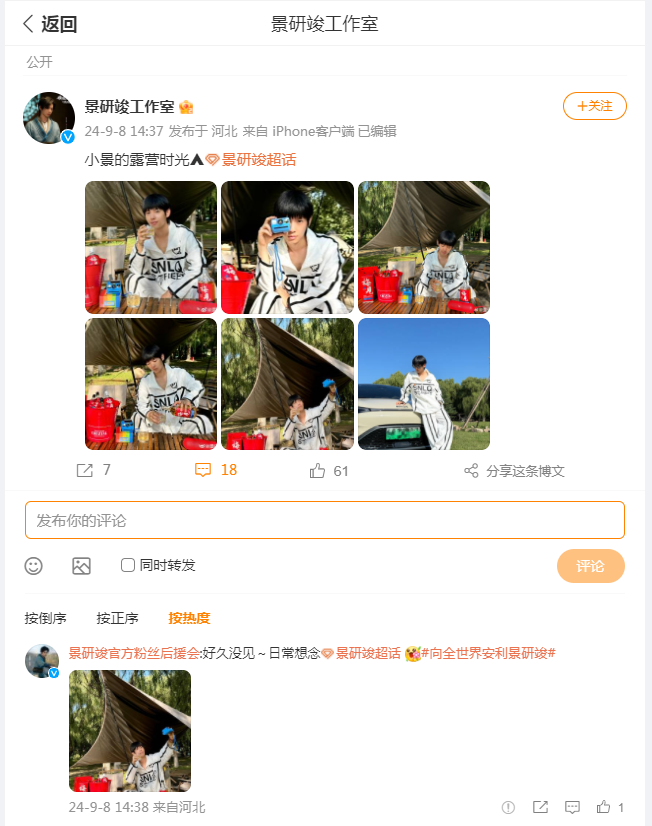Open the emoji picker for the comment
The width and height of the screenshot is (652, 826).
click(34, 566)
